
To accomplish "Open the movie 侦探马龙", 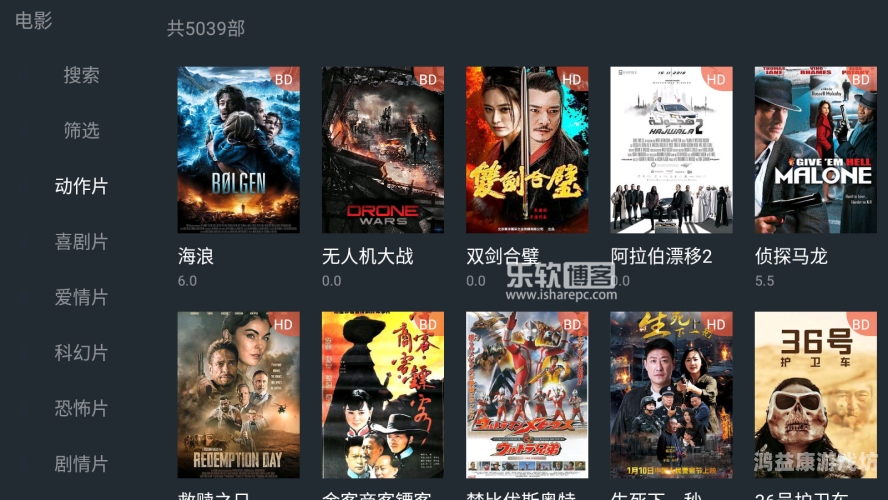I will click(x=815, y=150).
